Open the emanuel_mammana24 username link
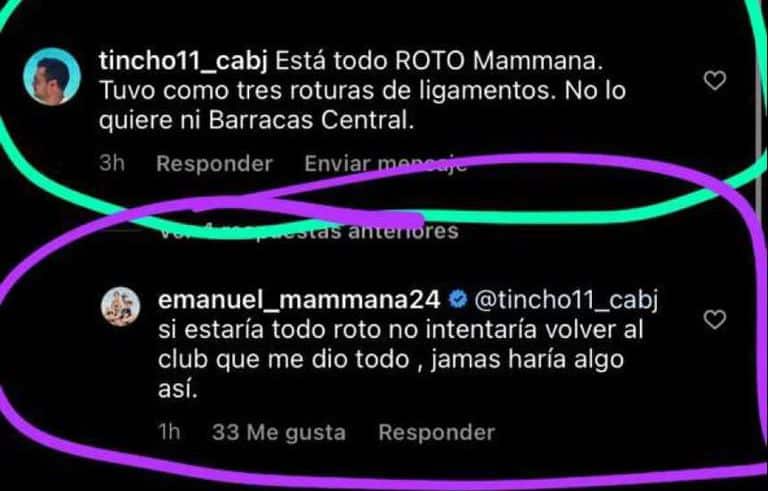Image resolution: width=768 pixels, height=491 pixels. coord(298,301)
